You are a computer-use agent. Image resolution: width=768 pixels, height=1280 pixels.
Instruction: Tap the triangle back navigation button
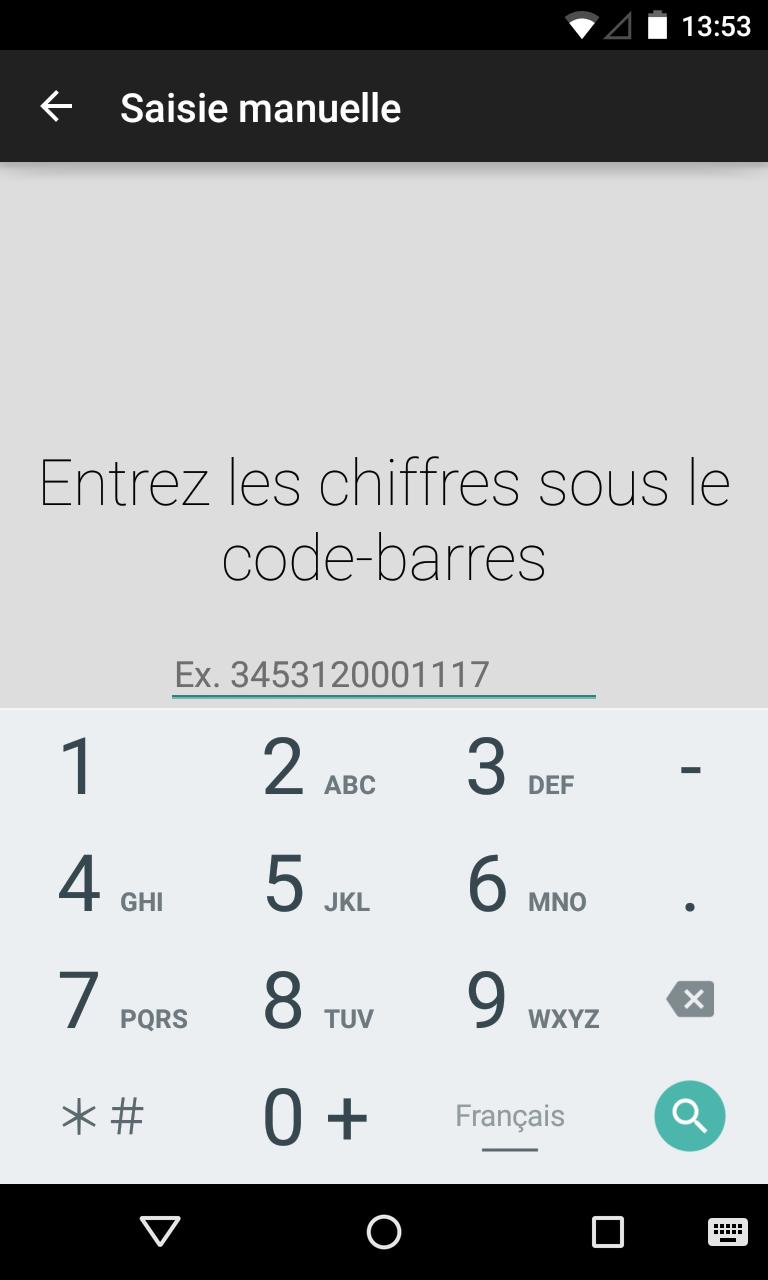[158, 1232]
